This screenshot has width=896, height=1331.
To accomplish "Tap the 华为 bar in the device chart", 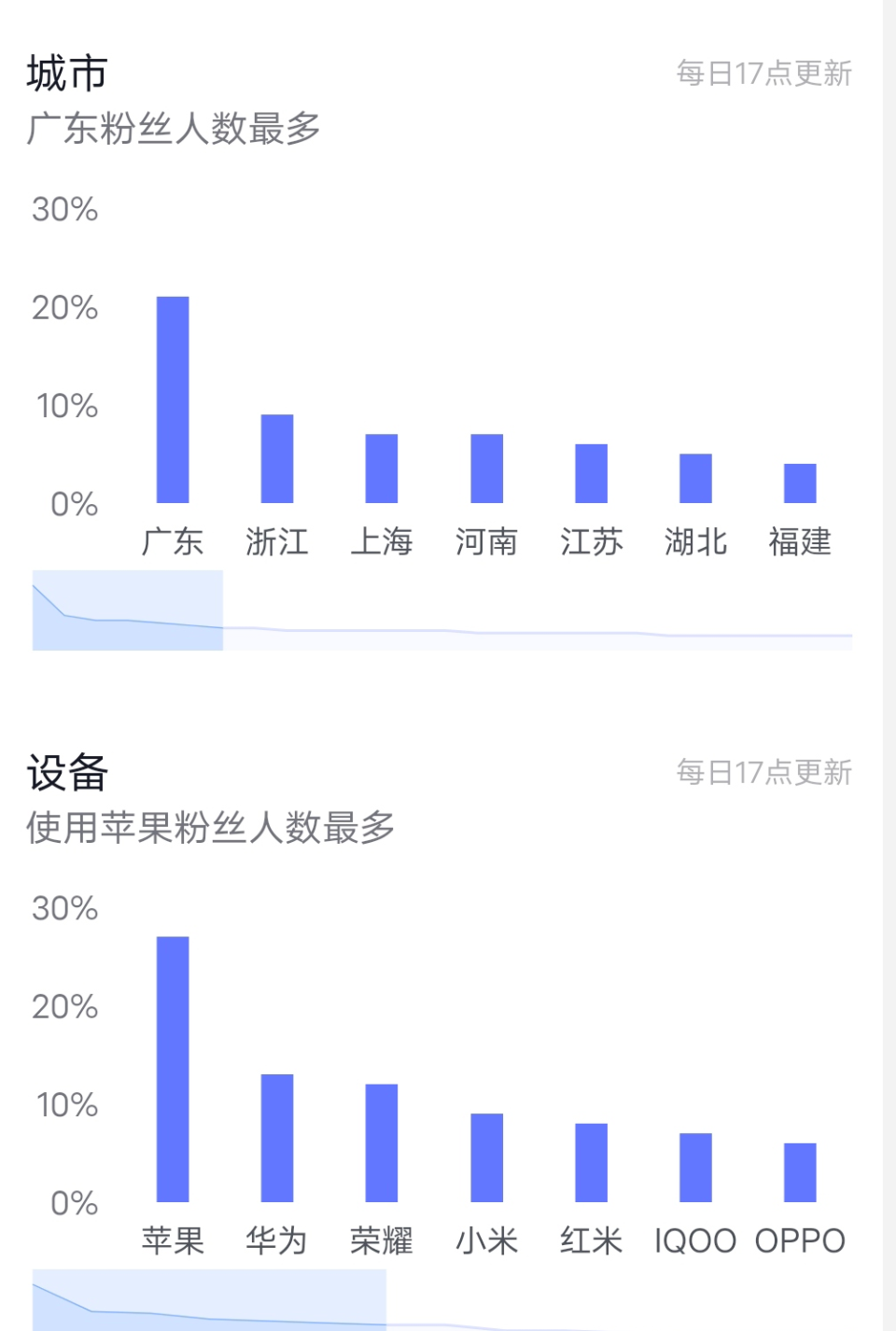I will (277, 1138).
